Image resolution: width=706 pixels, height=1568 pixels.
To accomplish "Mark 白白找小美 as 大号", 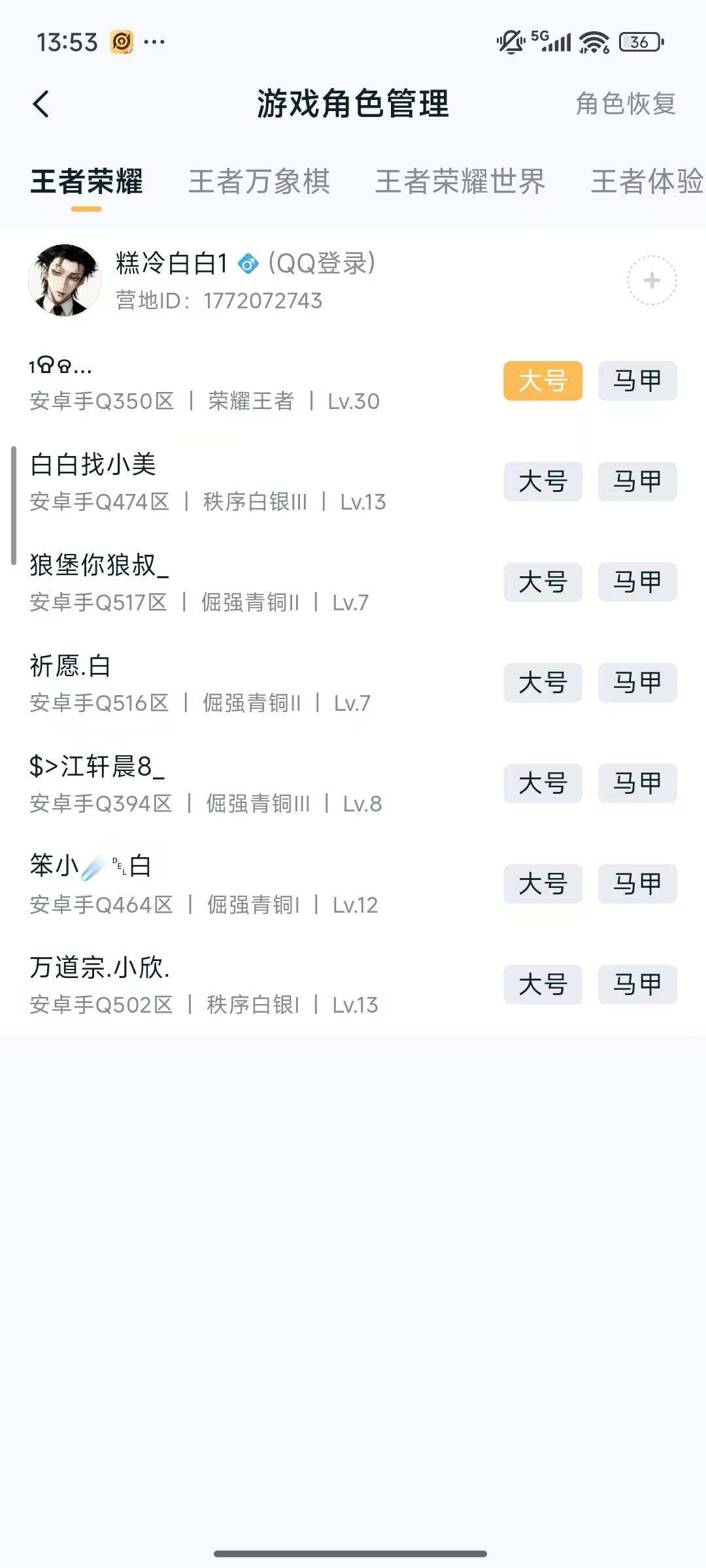I will click(x=543, y=482).
